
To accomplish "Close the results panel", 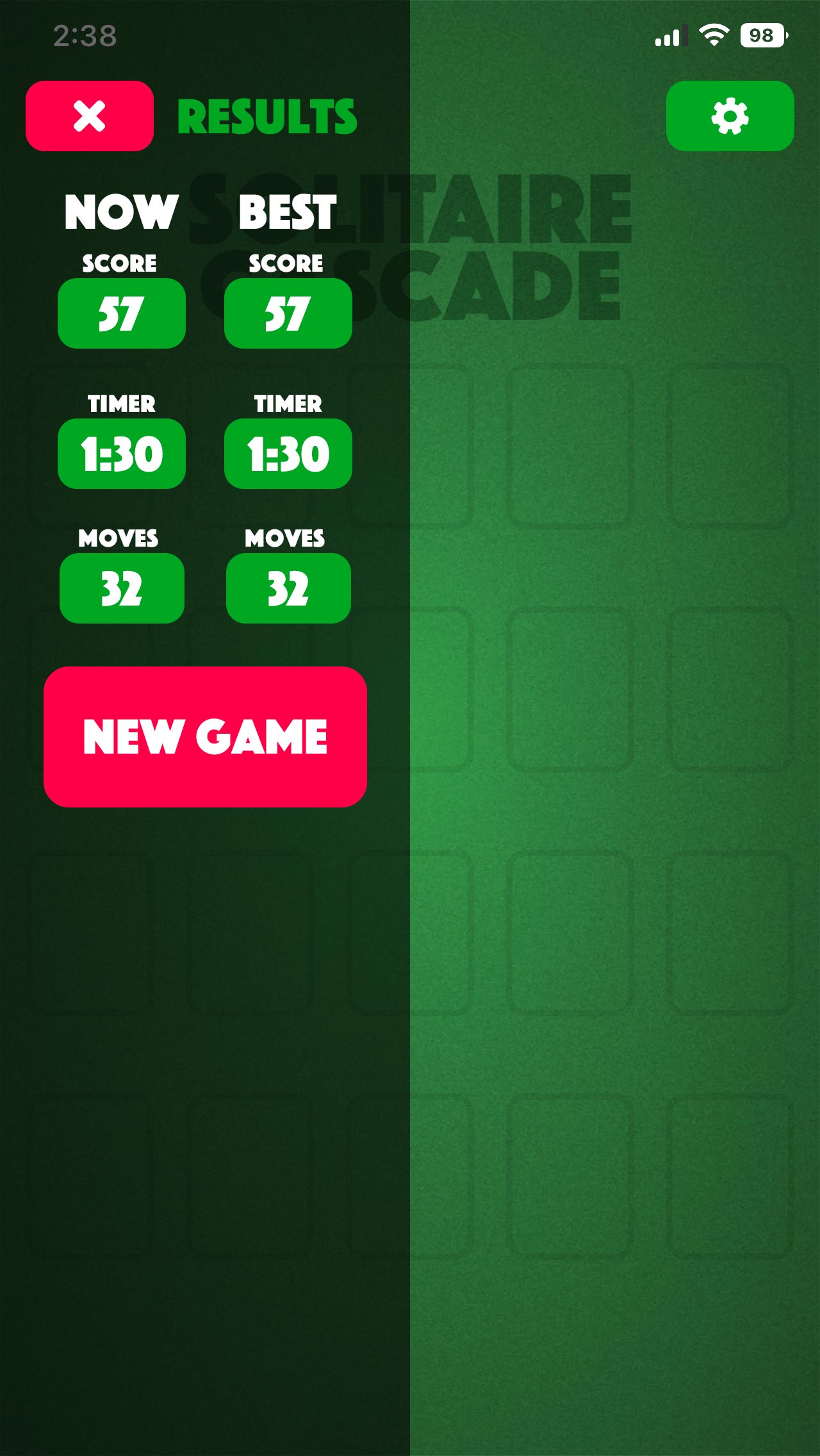I will (x=90, y=116).
